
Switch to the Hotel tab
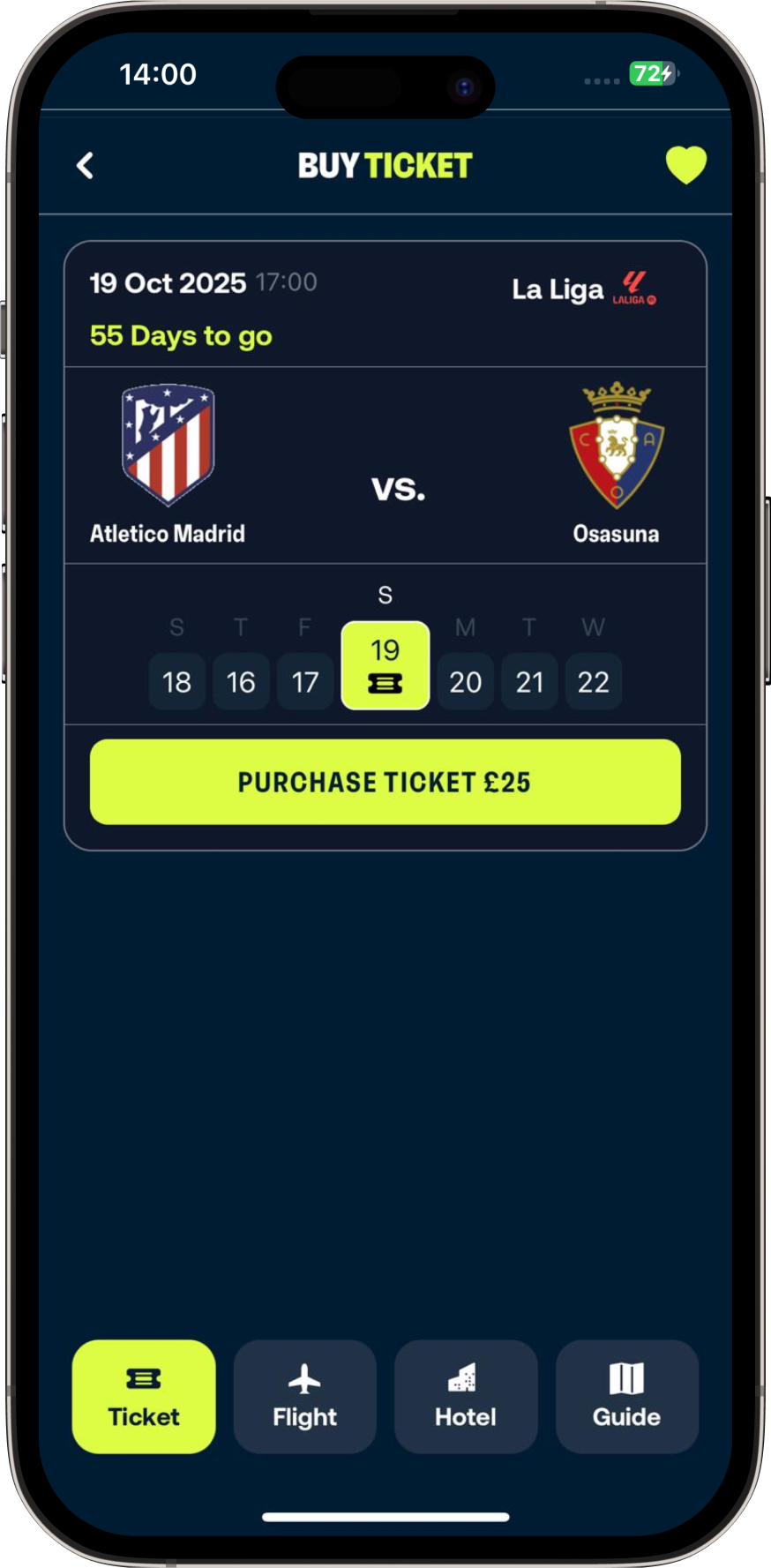tap(466, 1396)
